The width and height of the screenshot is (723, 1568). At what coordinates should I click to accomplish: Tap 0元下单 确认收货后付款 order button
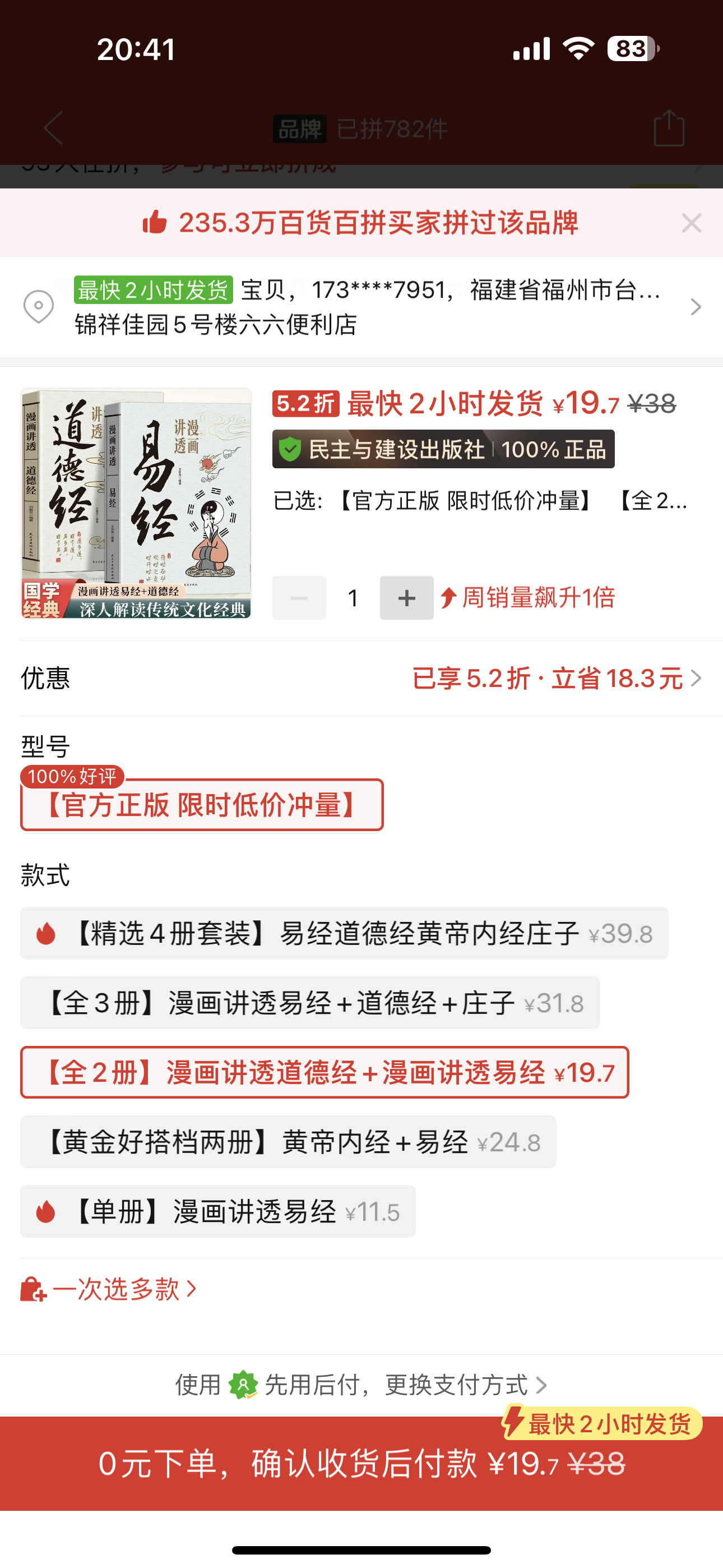[361, 1463]
